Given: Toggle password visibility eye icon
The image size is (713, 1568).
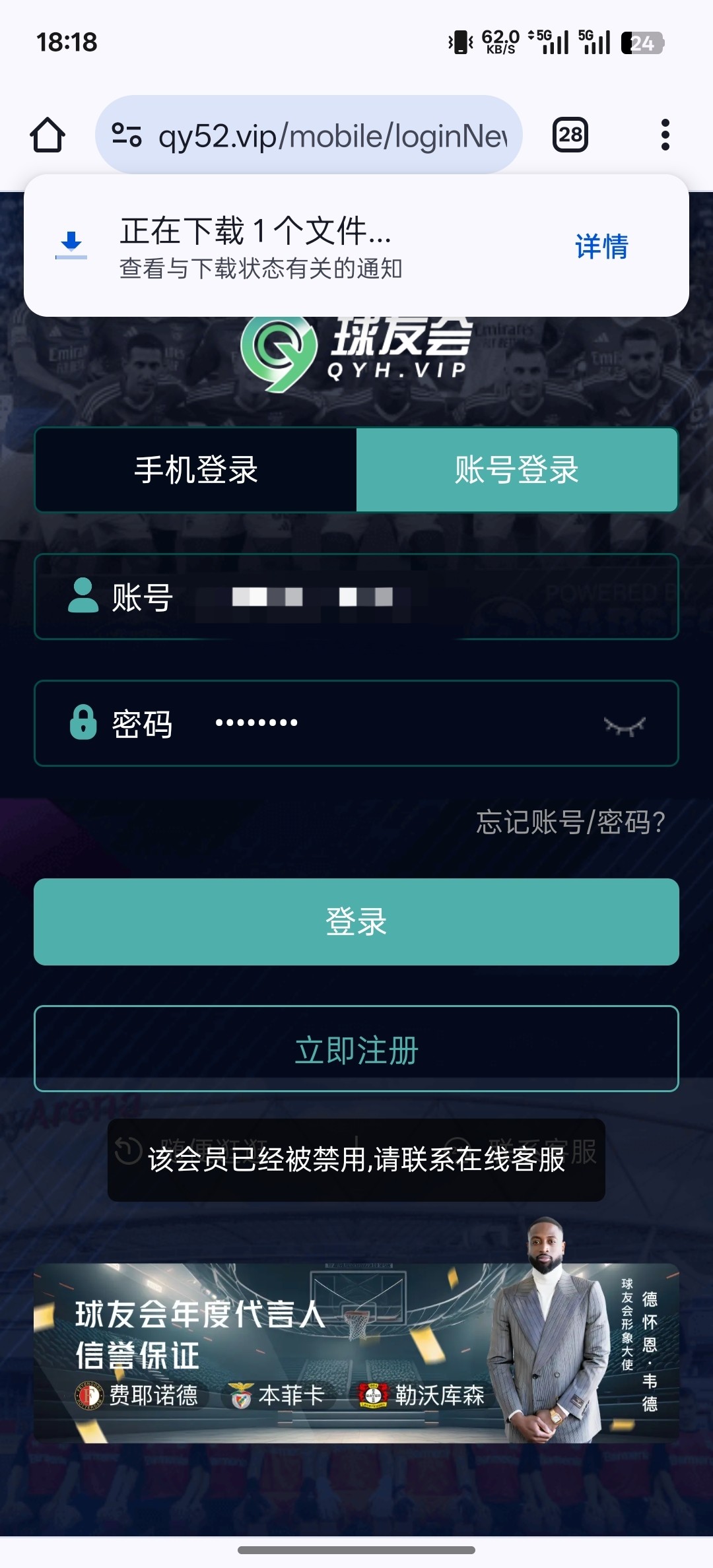Looking at the screenshot, I should [x=624, y=726].
